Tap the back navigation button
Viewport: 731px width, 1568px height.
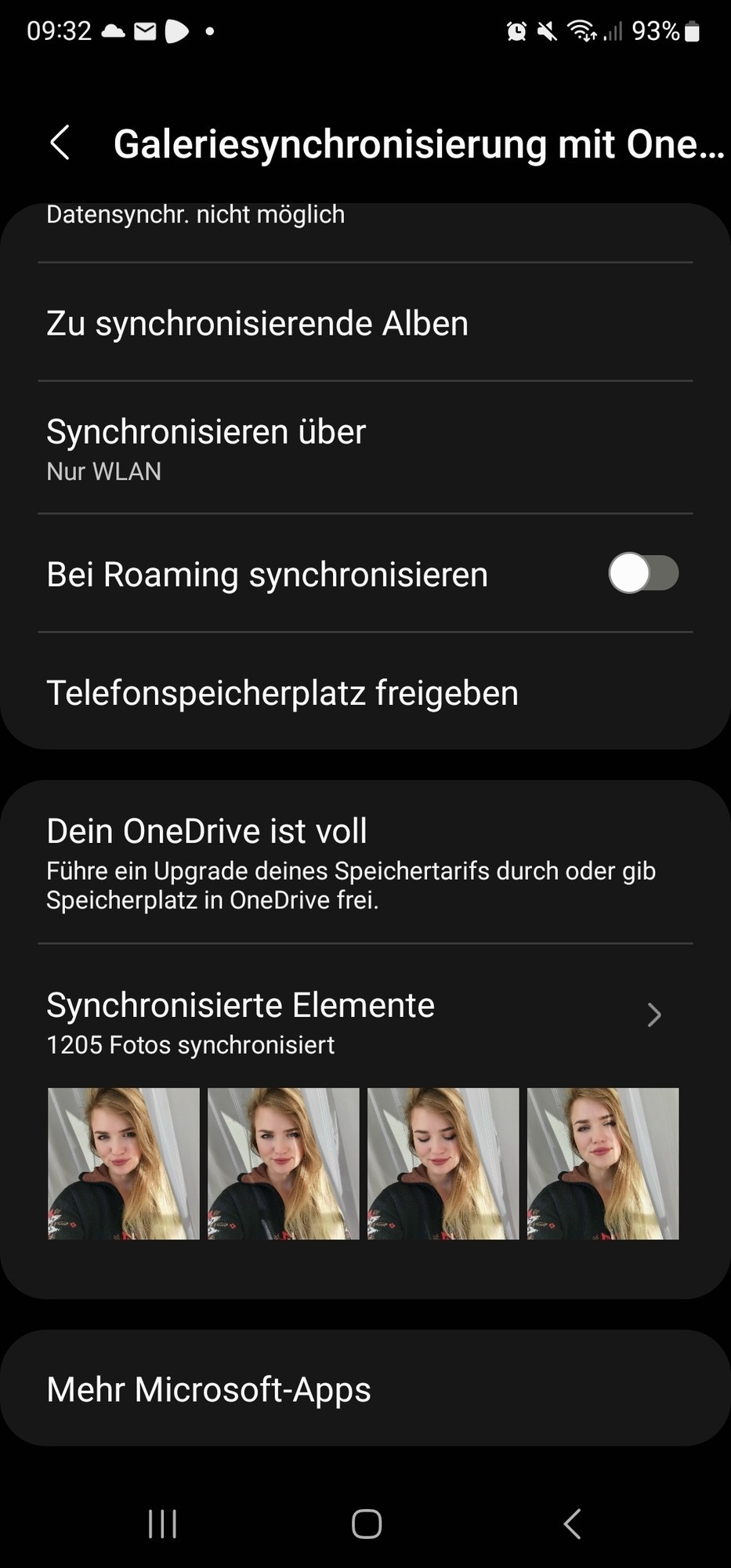coord(571,1524)
